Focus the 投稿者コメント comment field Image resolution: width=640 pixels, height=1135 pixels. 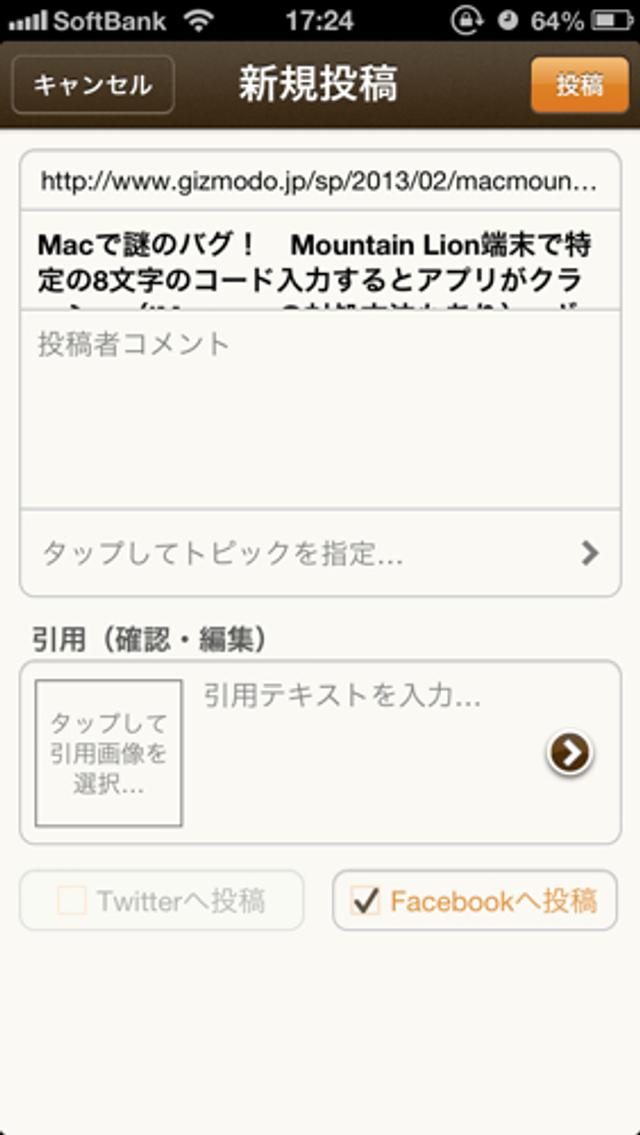[x=319, y=408]
